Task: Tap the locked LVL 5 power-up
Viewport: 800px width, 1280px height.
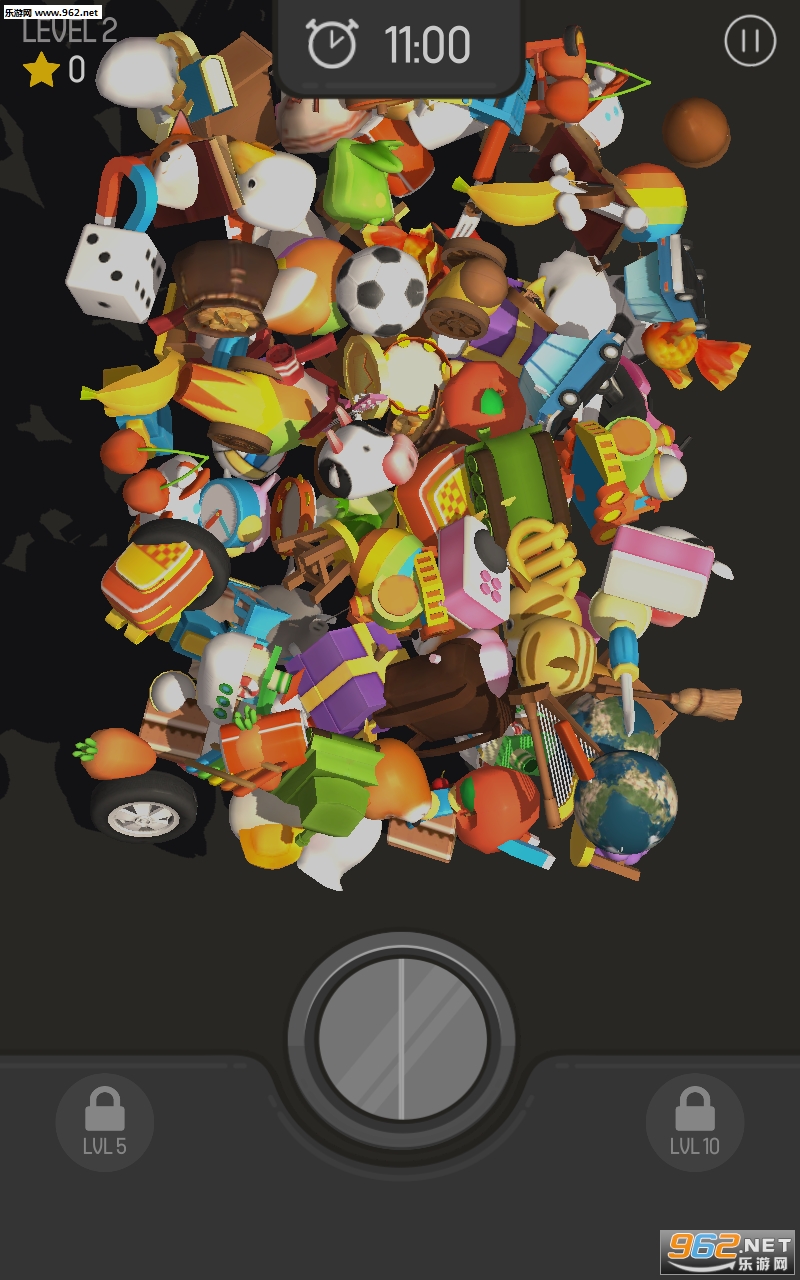Action: [x=105, y=1121]
